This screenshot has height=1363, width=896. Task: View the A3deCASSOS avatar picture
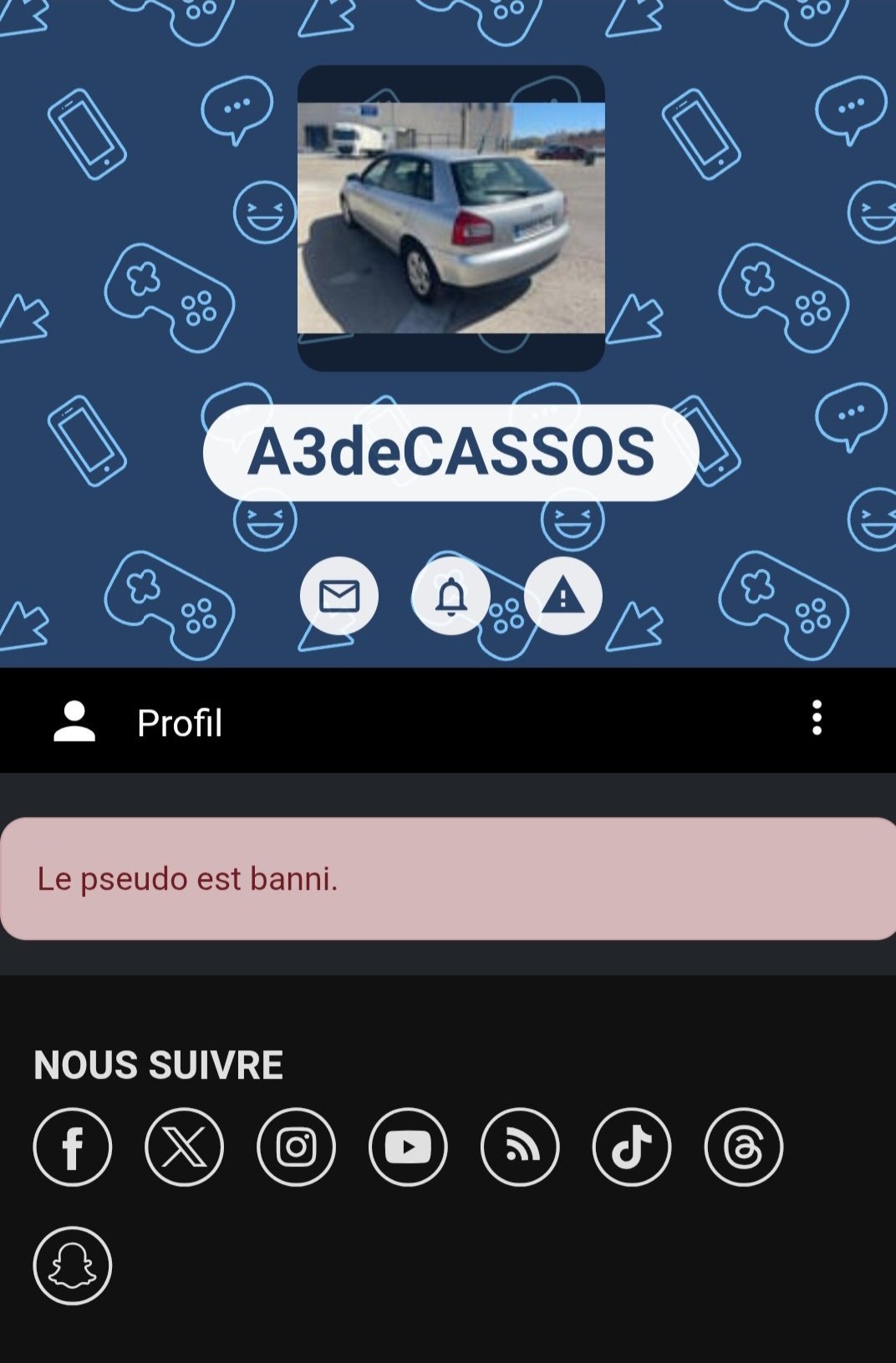tap(451, 218)
